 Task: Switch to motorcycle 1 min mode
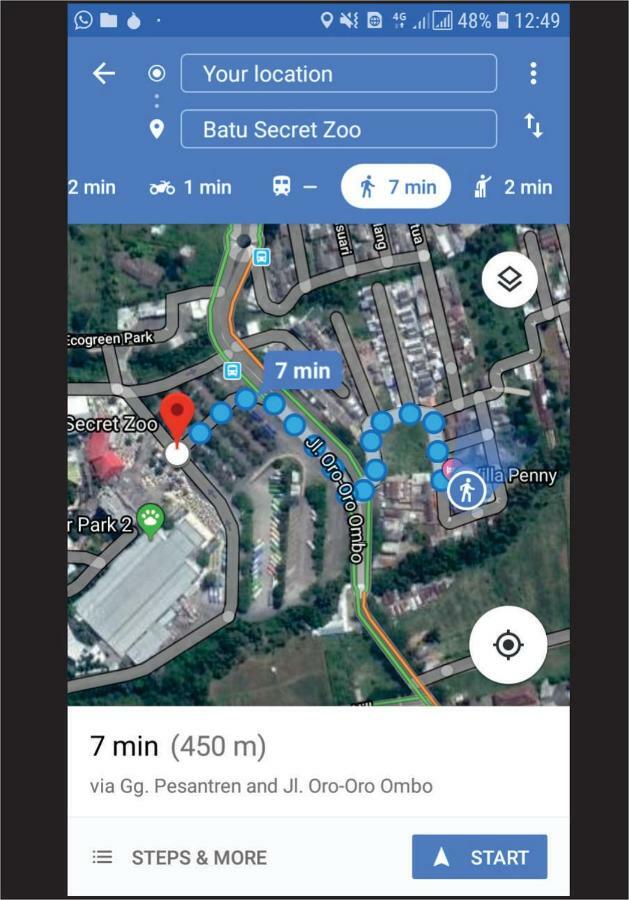pos(190,187)
